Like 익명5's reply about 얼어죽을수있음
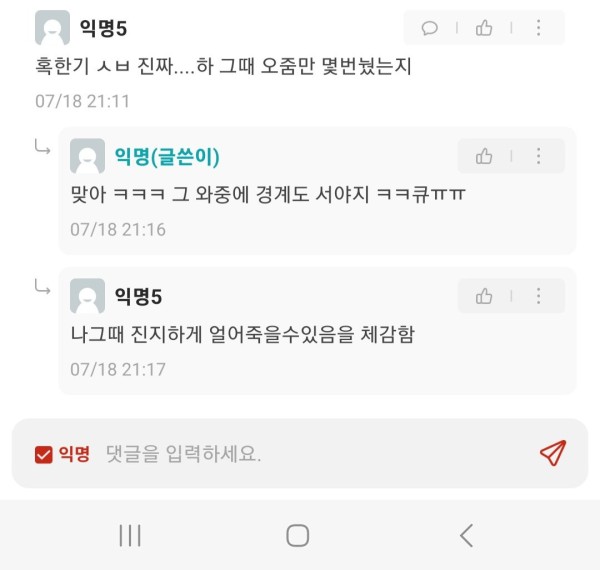The image size is (600, 570). click(485, 296)
